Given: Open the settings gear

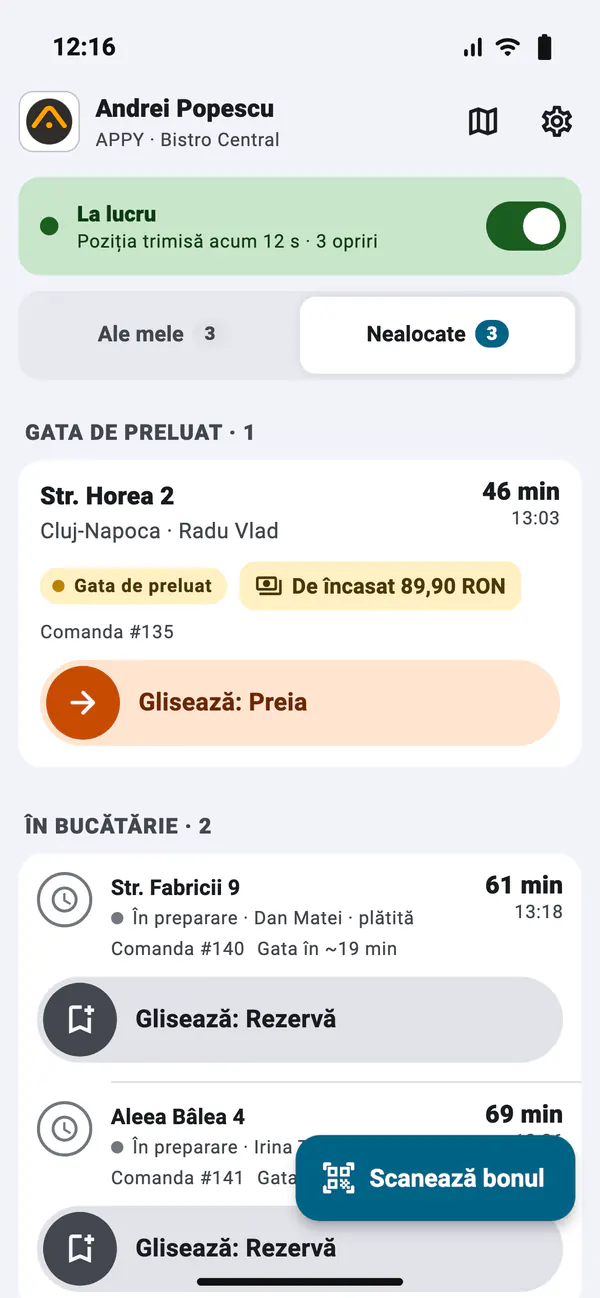Looking at the screenshot, I should 556,122.
